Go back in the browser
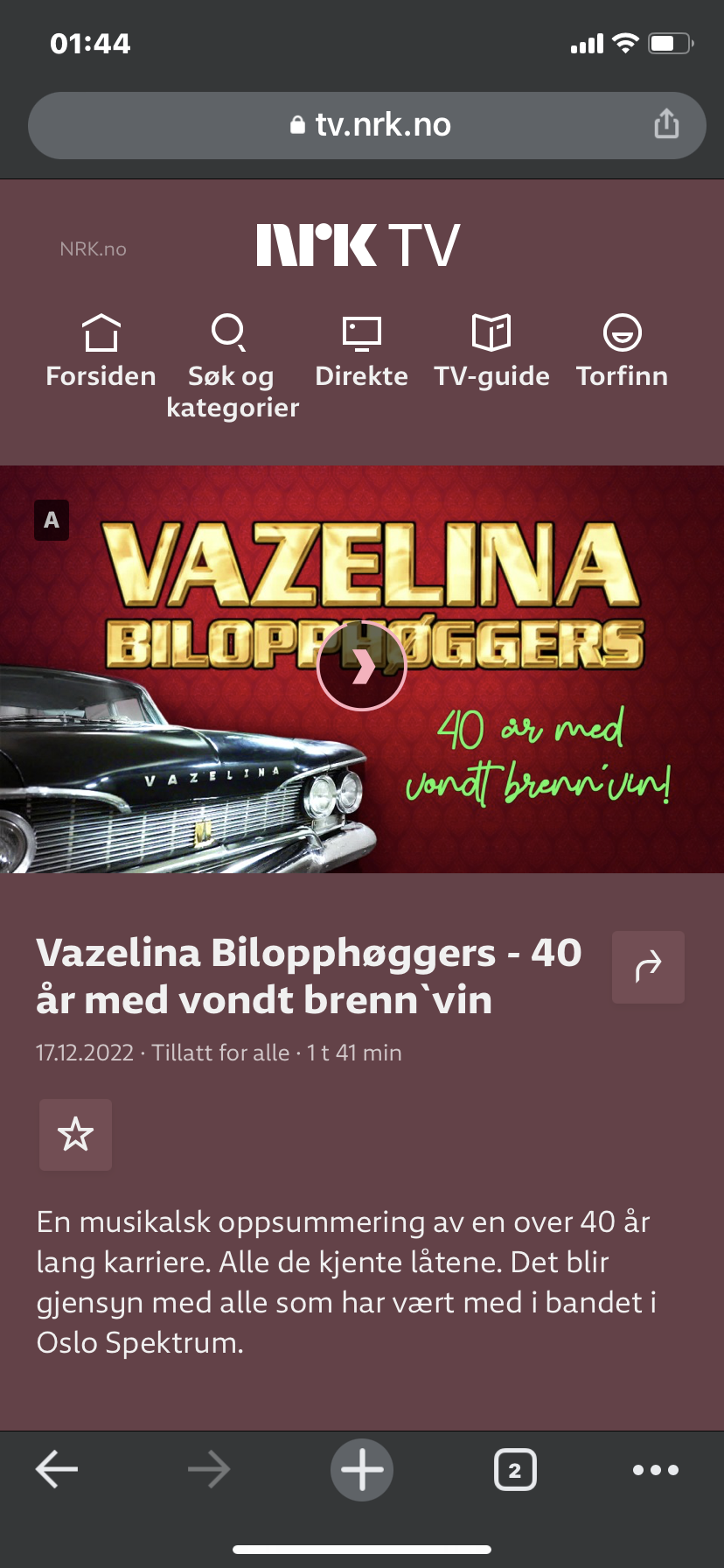 [x=58, y=1470]
